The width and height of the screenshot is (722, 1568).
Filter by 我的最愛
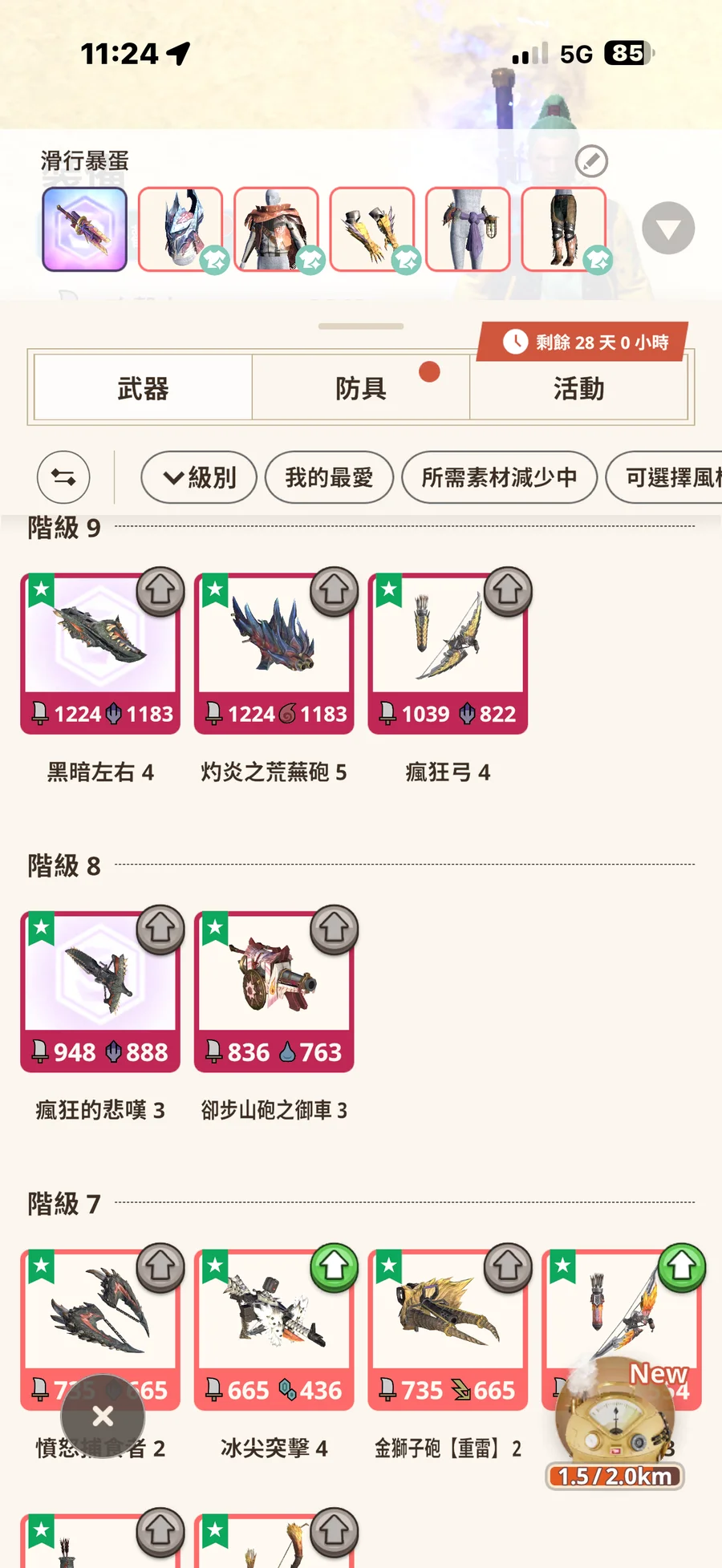329,477
